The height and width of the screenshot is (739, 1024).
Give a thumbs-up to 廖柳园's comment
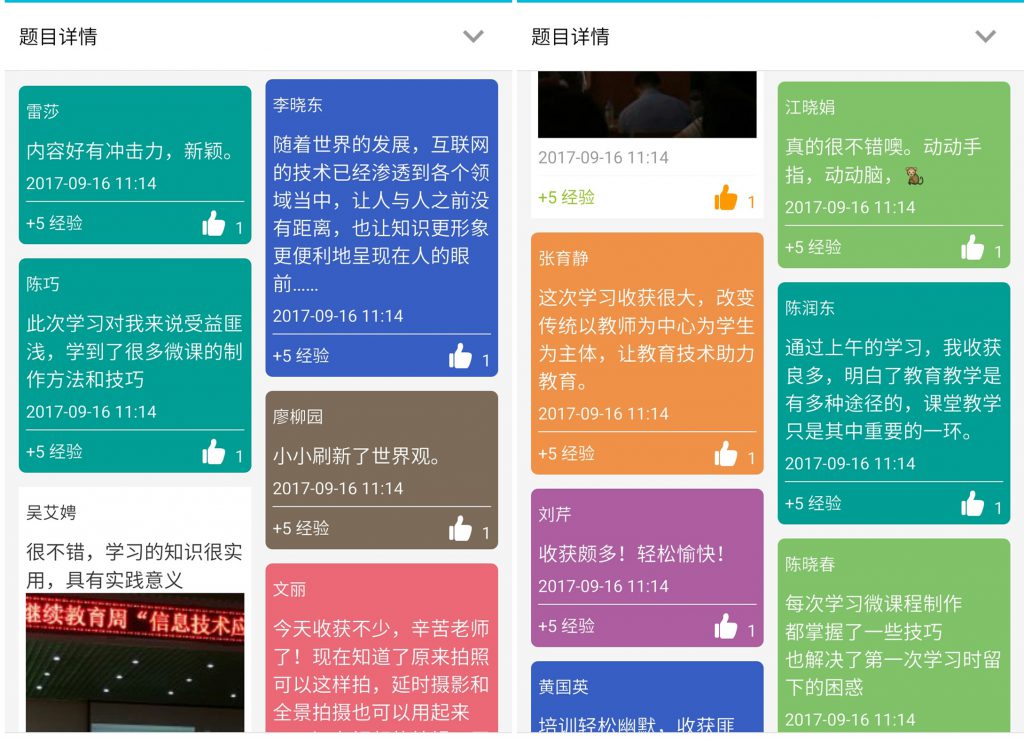pyautogui.click(x=461, y=529)
